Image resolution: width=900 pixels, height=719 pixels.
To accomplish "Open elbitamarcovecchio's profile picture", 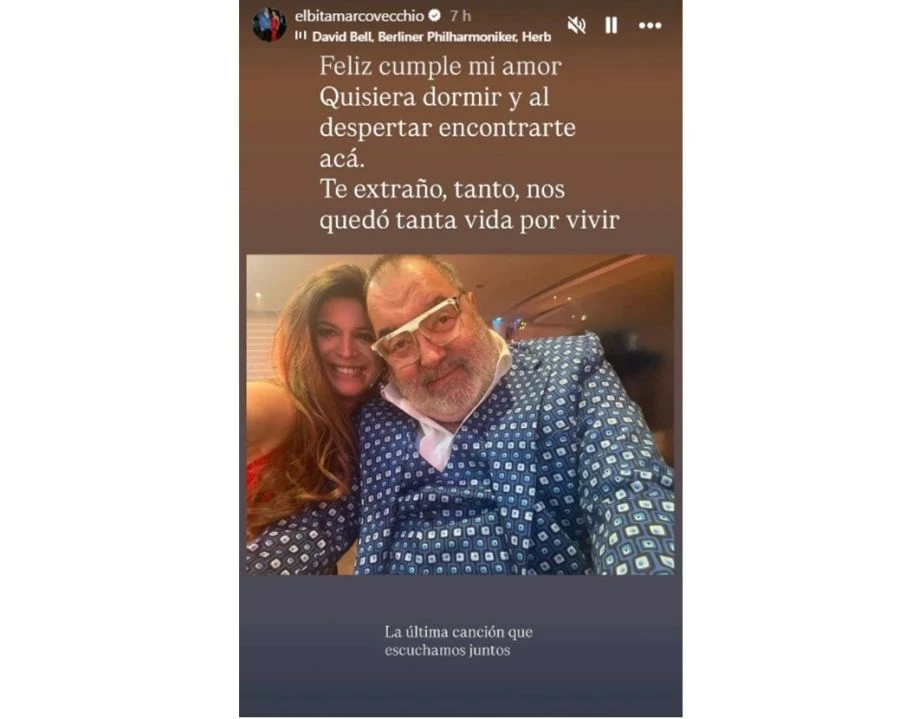I will [269, 25].
